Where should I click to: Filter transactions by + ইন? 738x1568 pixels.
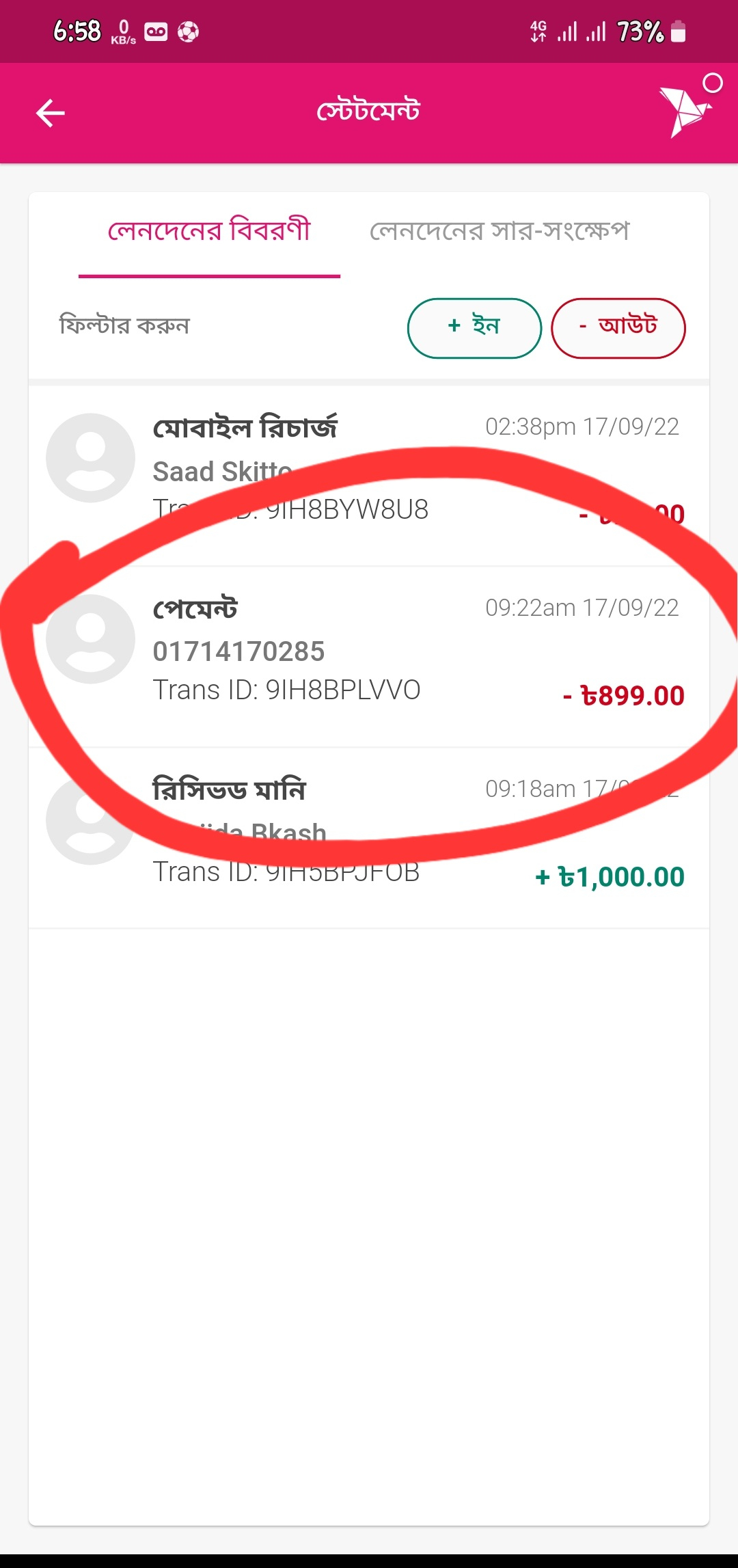[474, 327]
